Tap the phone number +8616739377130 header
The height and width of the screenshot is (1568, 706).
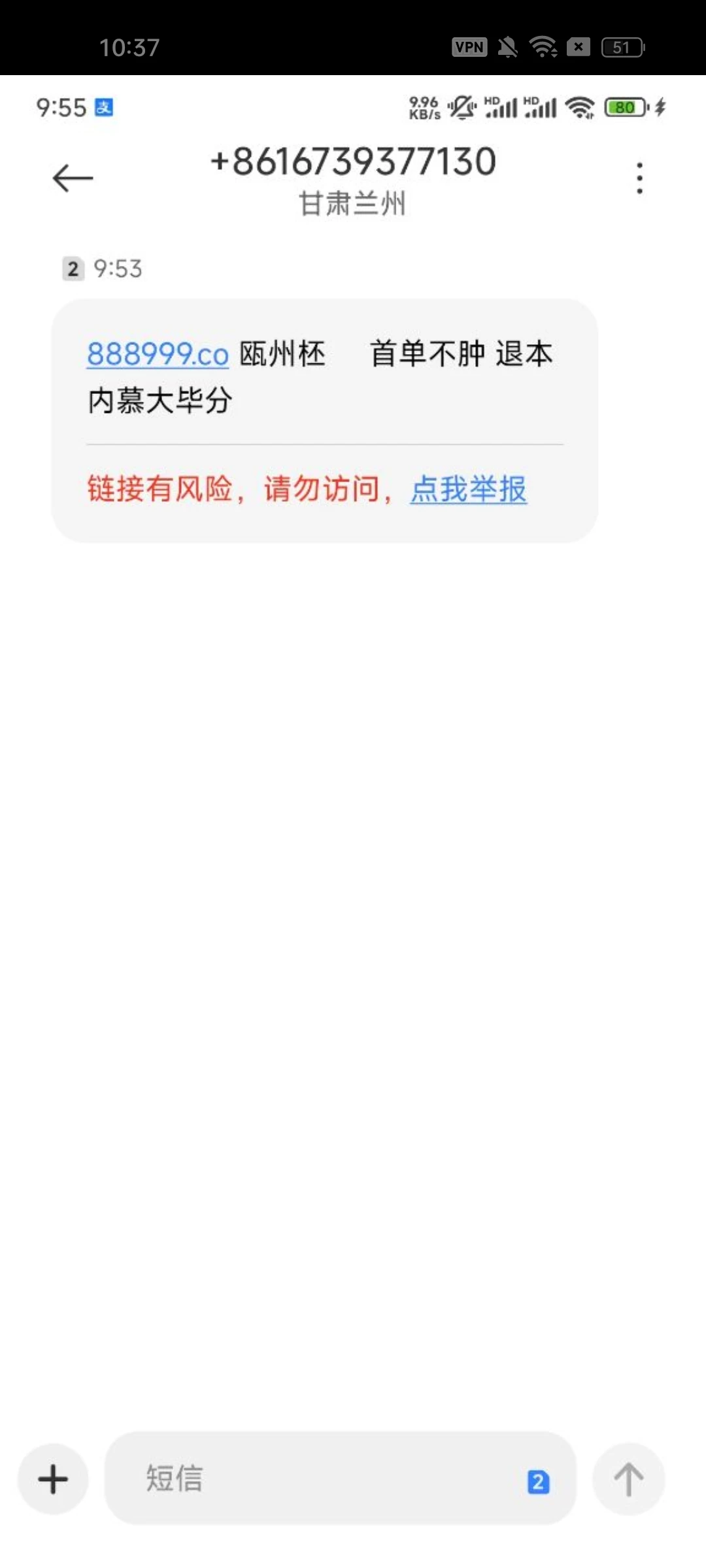[353, 163]
